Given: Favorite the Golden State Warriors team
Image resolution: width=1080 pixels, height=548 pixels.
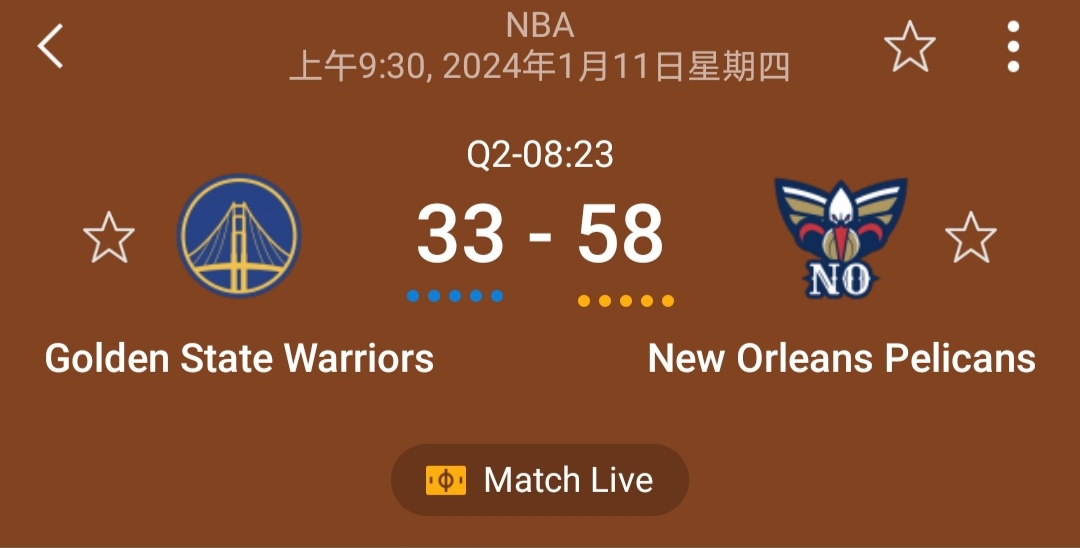Looking at the screenshot, I should (x=108, y=238).
